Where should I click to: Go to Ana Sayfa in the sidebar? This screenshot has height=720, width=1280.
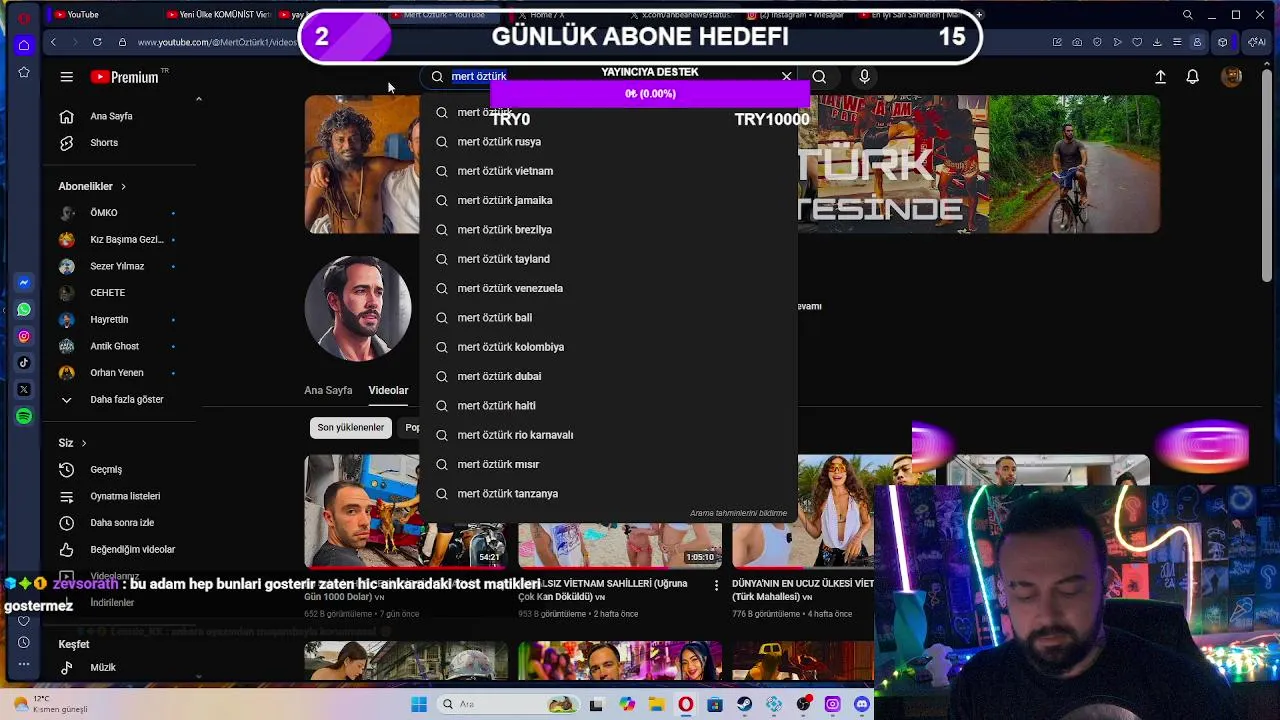[x=110, y=116]
